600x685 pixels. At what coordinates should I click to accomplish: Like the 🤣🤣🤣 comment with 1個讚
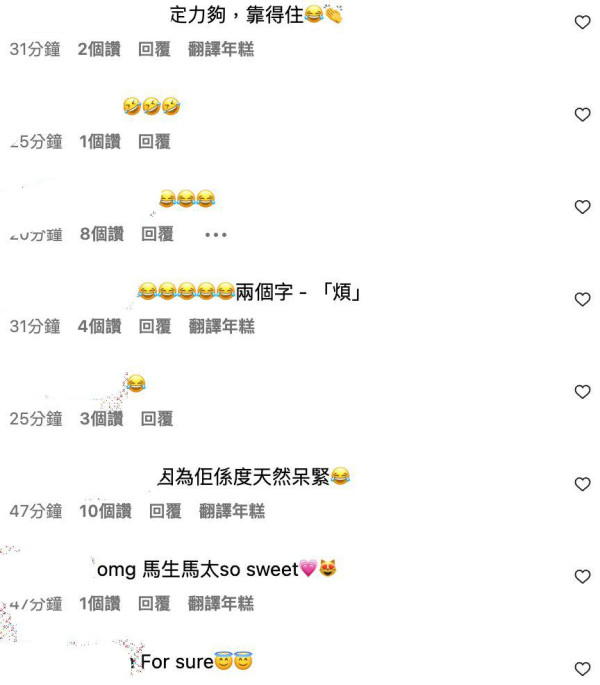click(x=582, y=115)
